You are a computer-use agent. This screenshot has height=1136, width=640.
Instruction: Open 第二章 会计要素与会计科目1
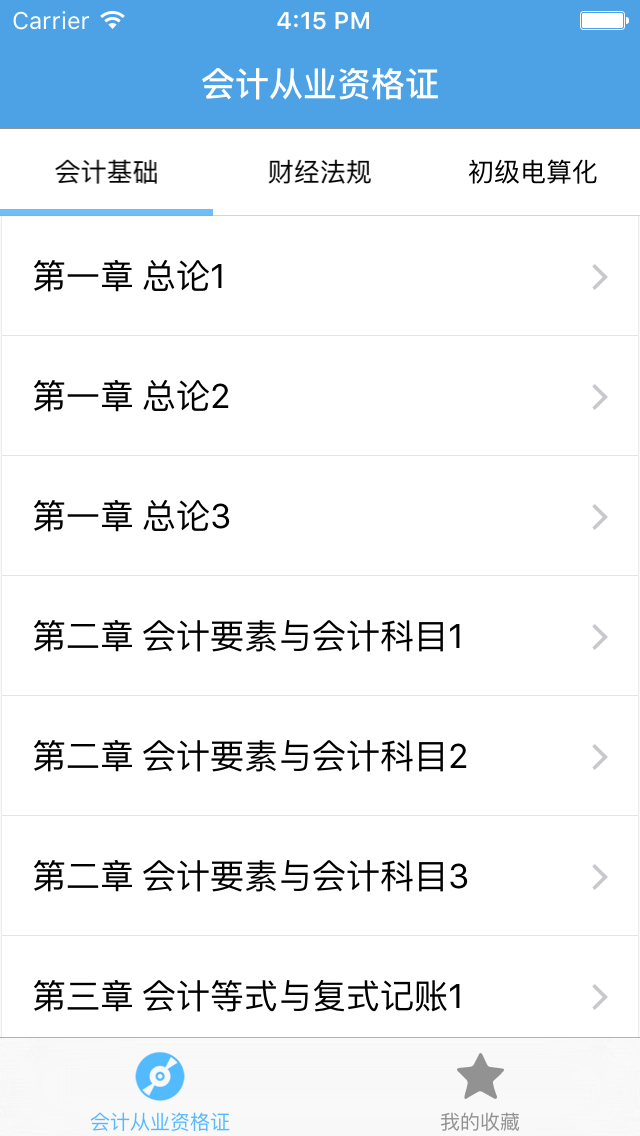point(320,637)
